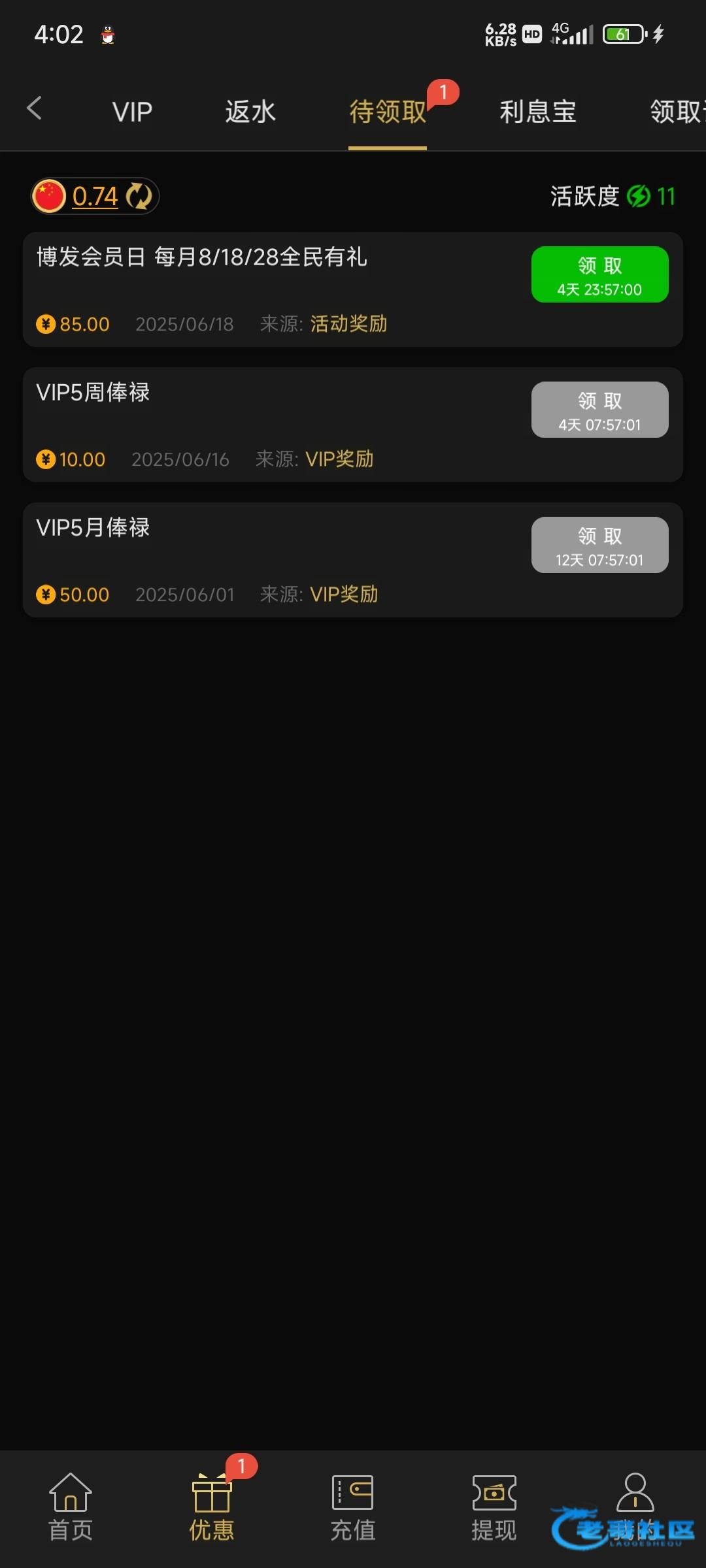Screen dimensions: 706x1568
Task: Open the 充值 deposit tab
Action: (353, 1507)
